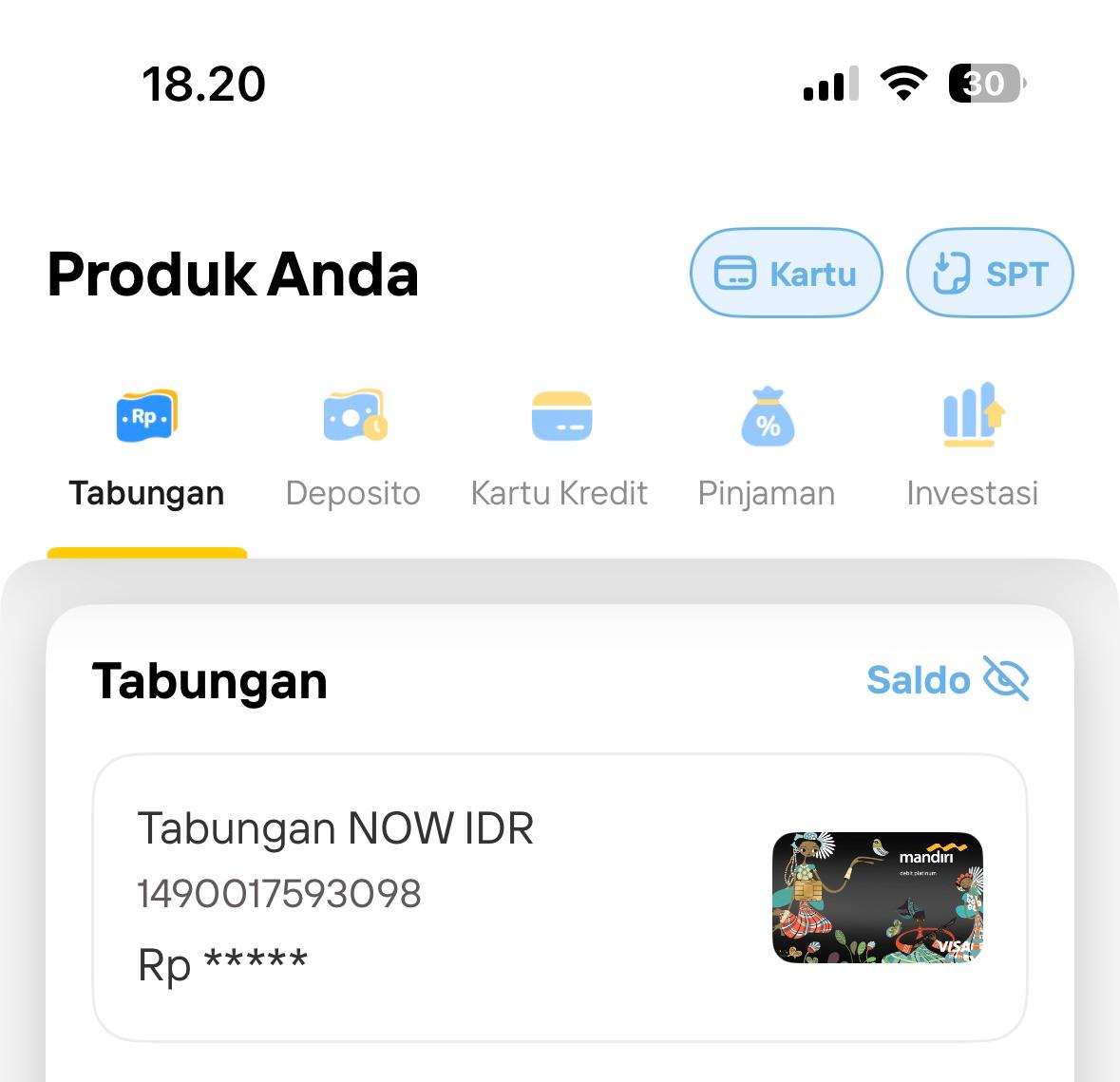The height and width of the screenshot is (1082, 1120).
Task: Show hidden Saldo balance
Action: (947, 679)
